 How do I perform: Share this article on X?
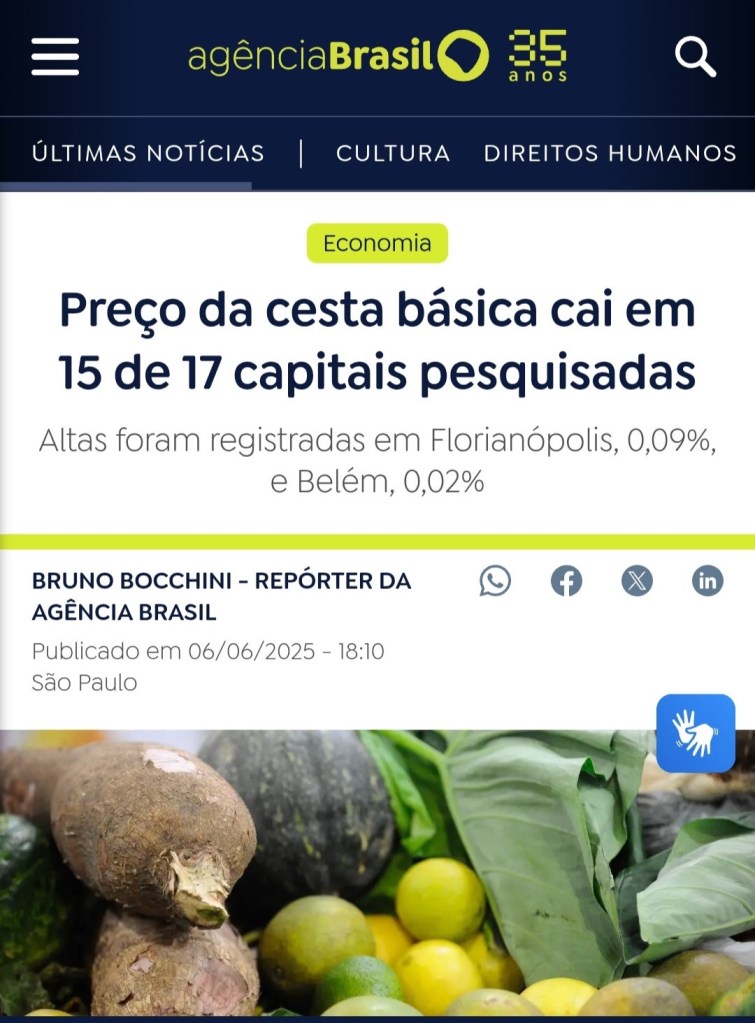pyautogui.click(x=637, y=581)
